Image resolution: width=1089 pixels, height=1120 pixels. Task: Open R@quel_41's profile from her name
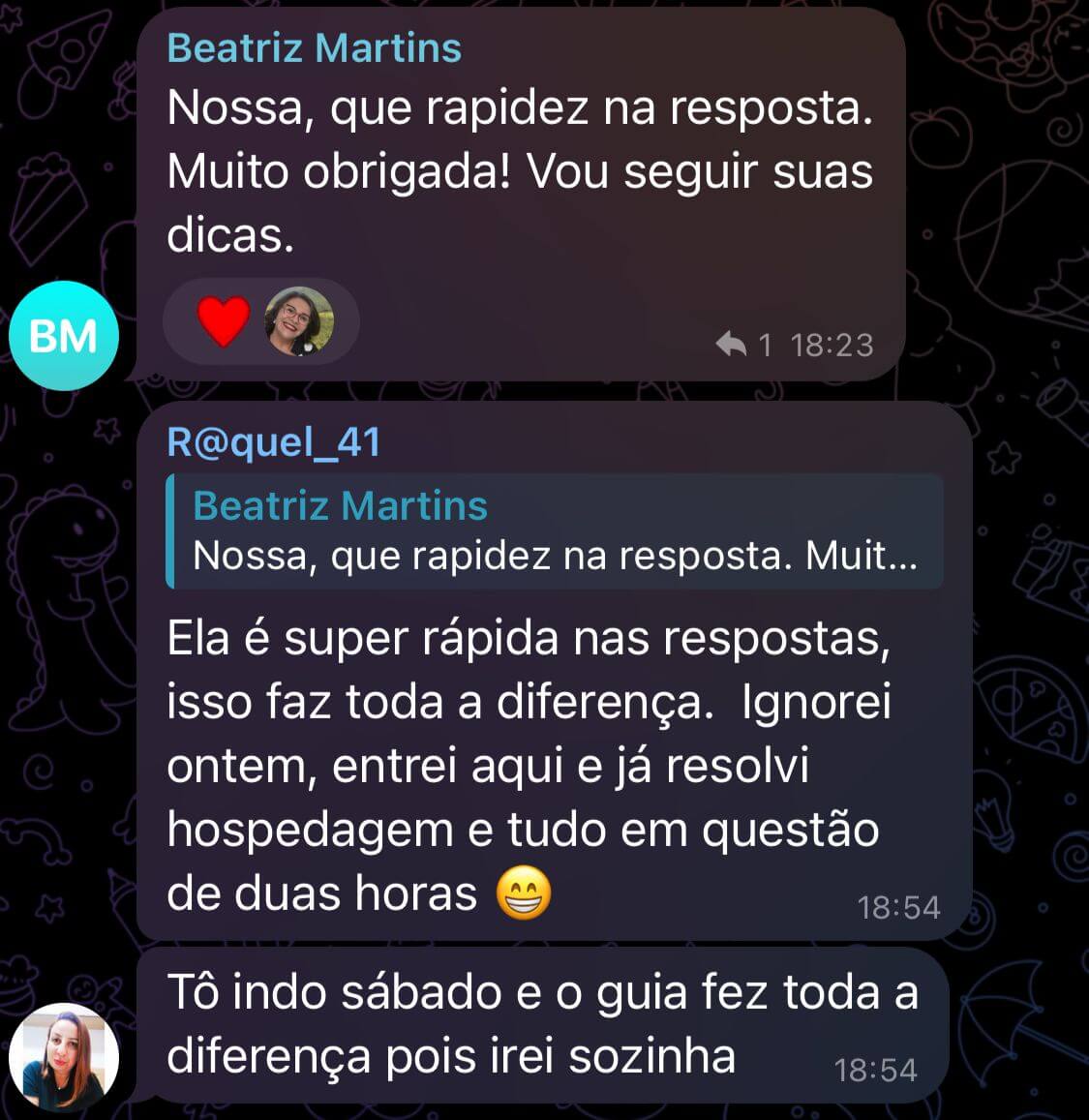click(x=274, y=442)
